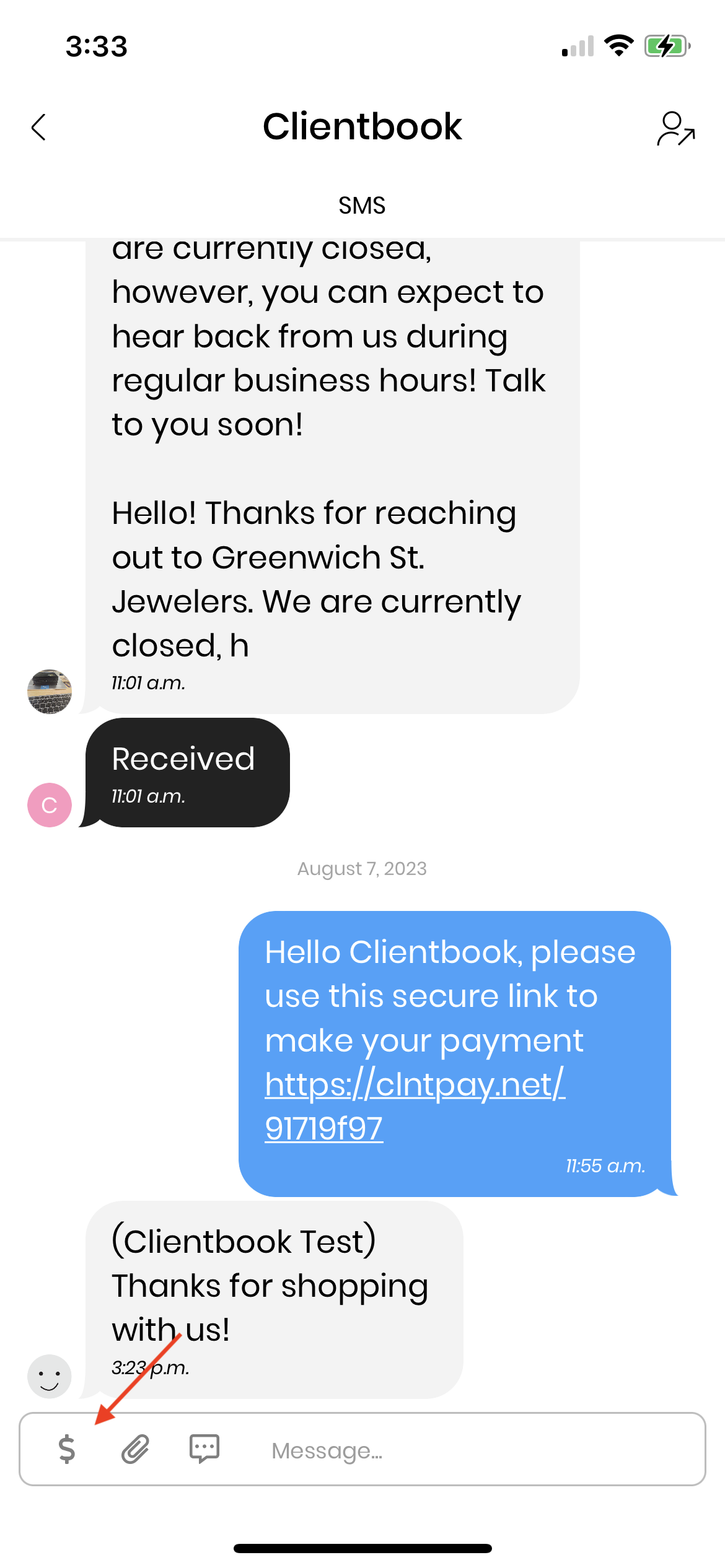Open the message templates icon
This screenshot has width=725, height=1568.
point(204,1449)
